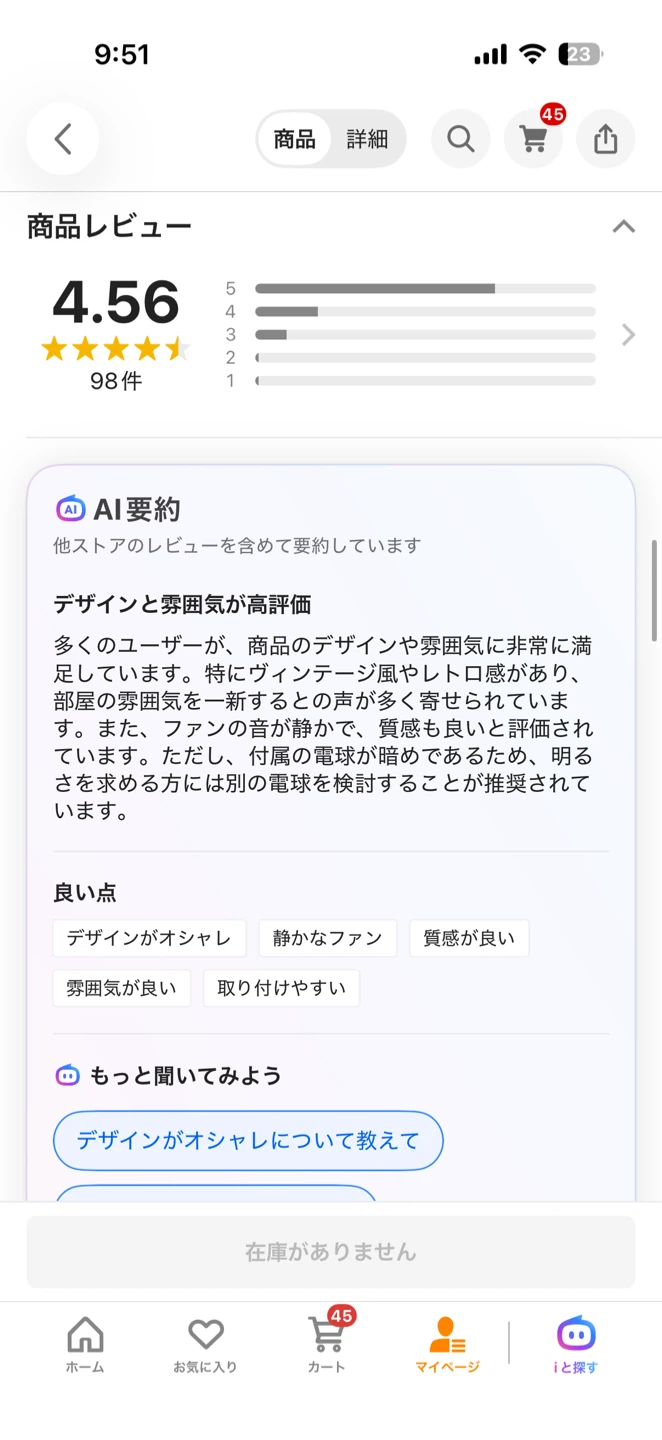Select the 取り付けやすい chip
662x1440 pixels.
[281, 988]
